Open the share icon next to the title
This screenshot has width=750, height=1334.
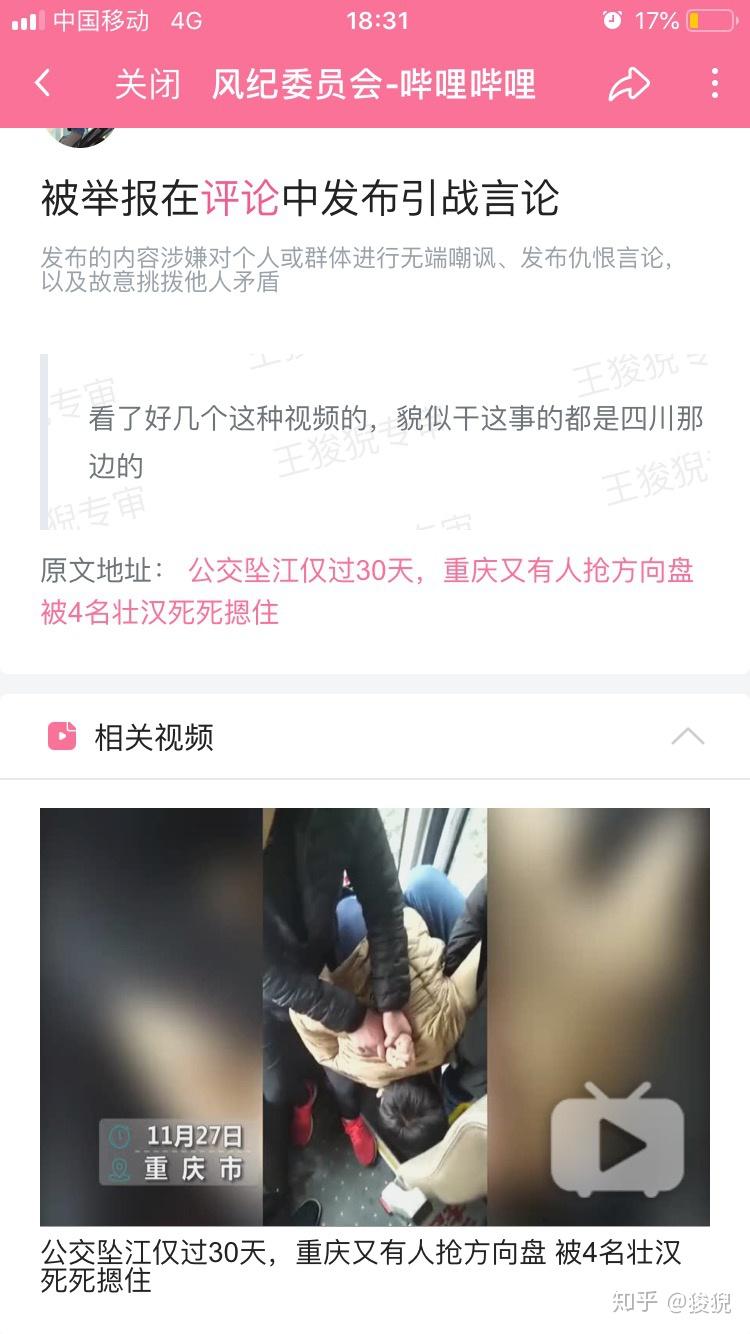628,85
